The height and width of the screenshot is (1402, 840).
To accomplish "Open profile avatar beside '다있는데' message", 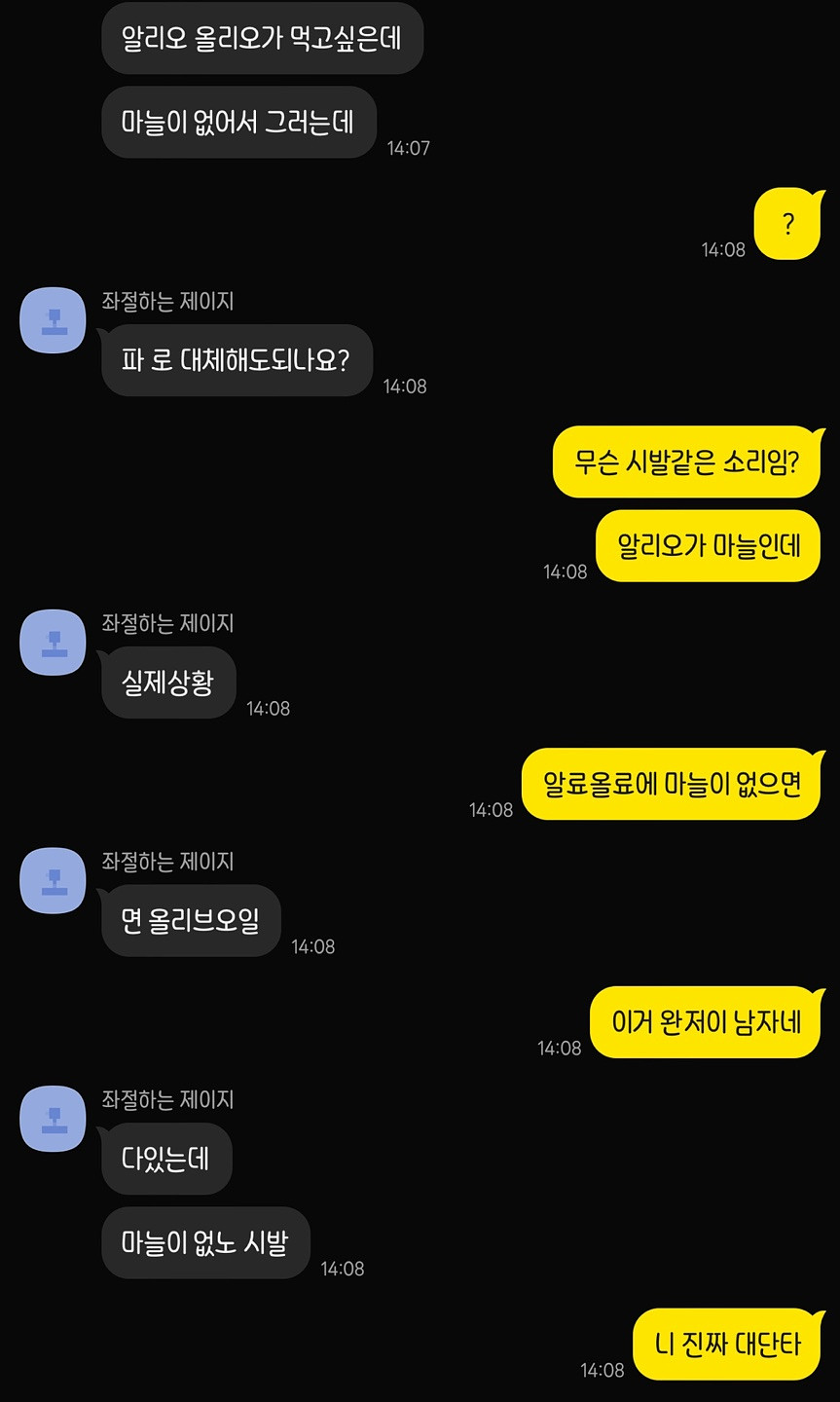I will pyautogui.click(x=54, y=1119).
